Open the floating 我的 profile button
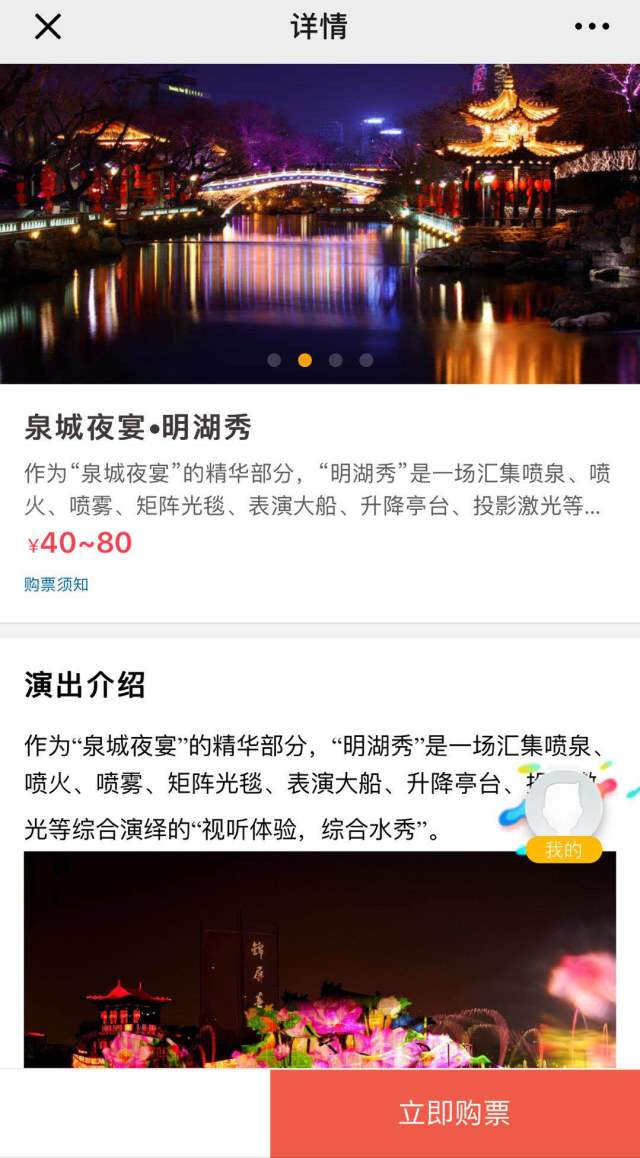 point(564,815)
